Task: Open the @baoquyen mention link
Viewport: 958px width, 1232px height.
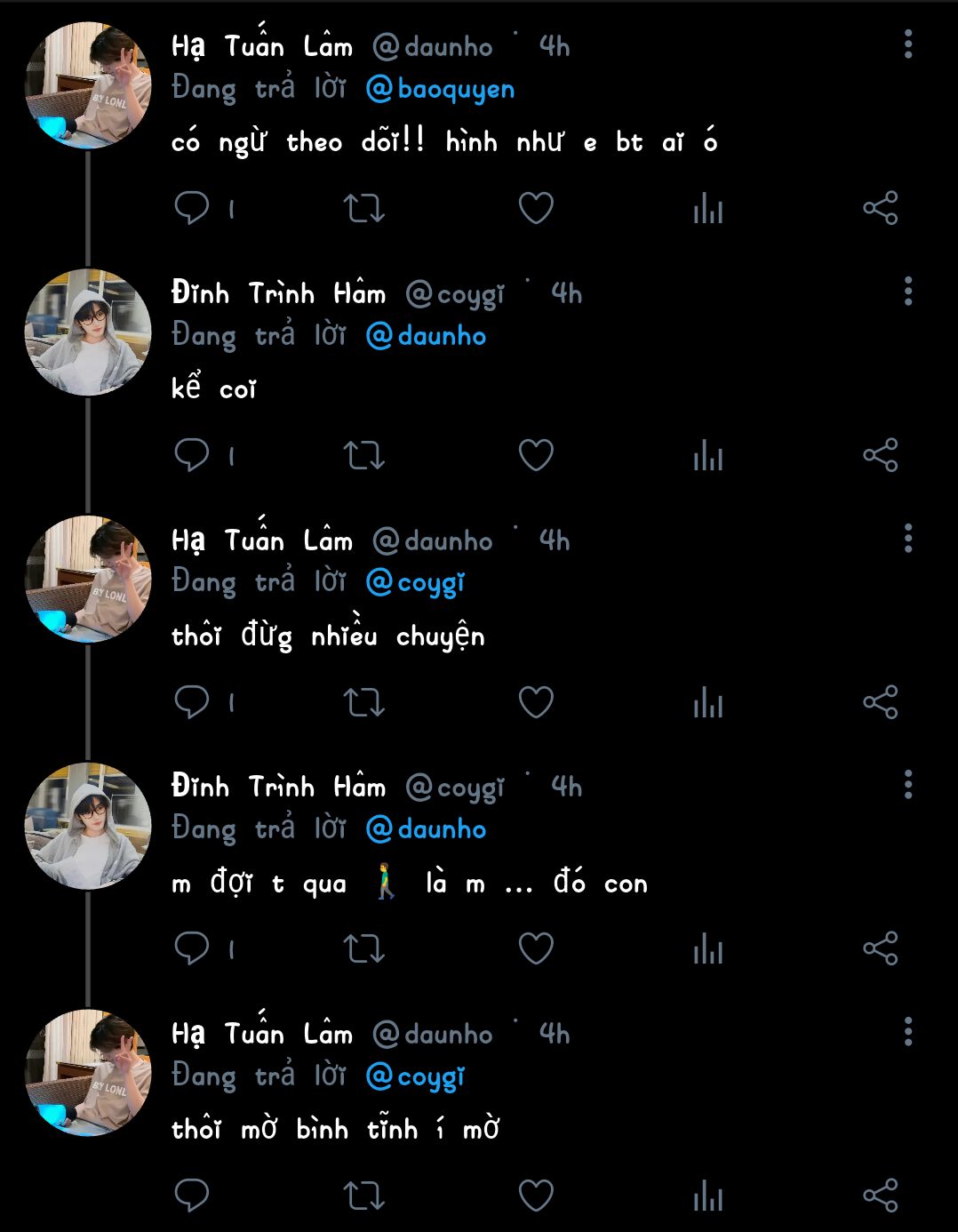Action: point(440,89)
